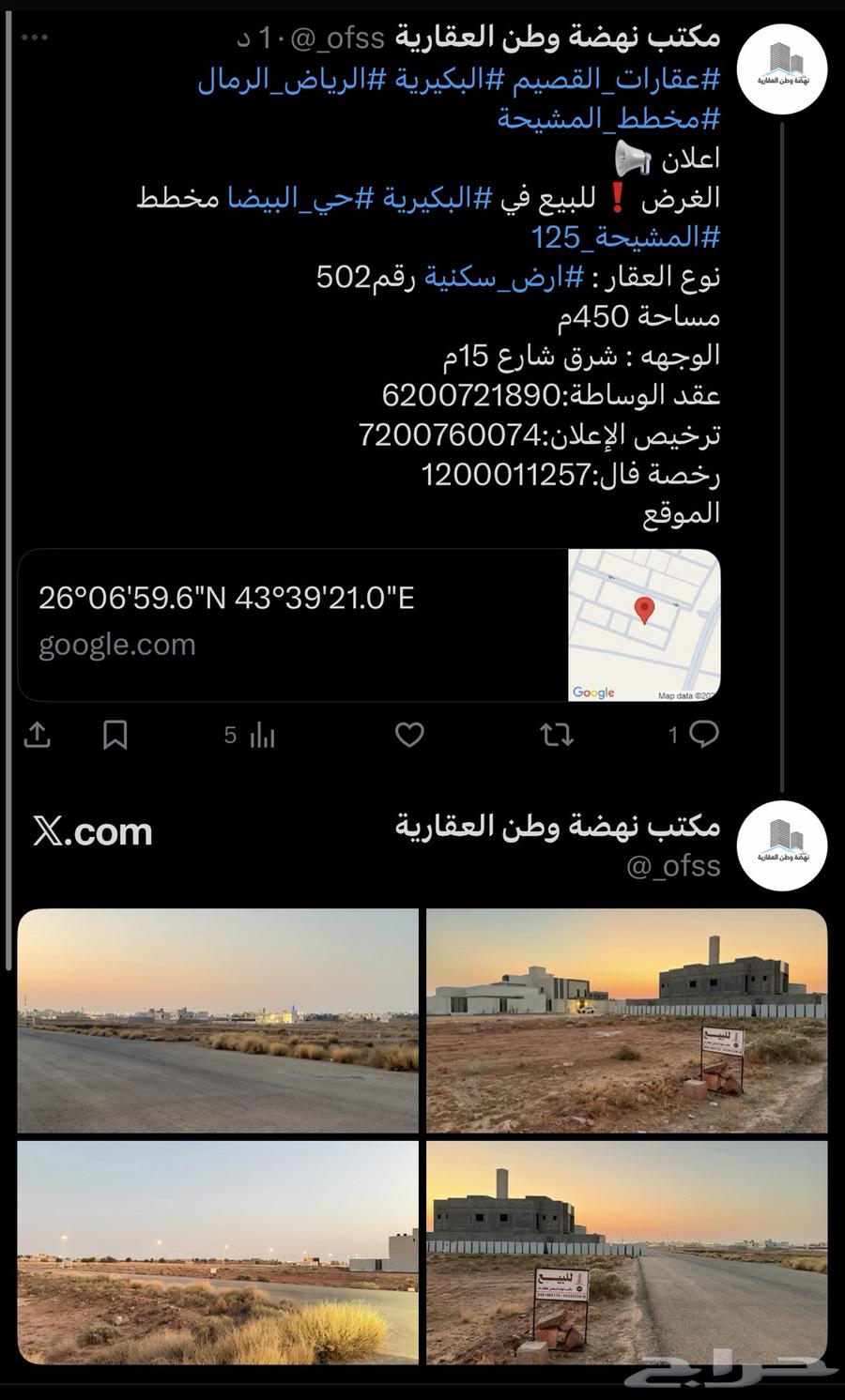Share the land listing post
Image resolution: width=845 pixels, height=1400 pixels.
[x=37, y=735]
